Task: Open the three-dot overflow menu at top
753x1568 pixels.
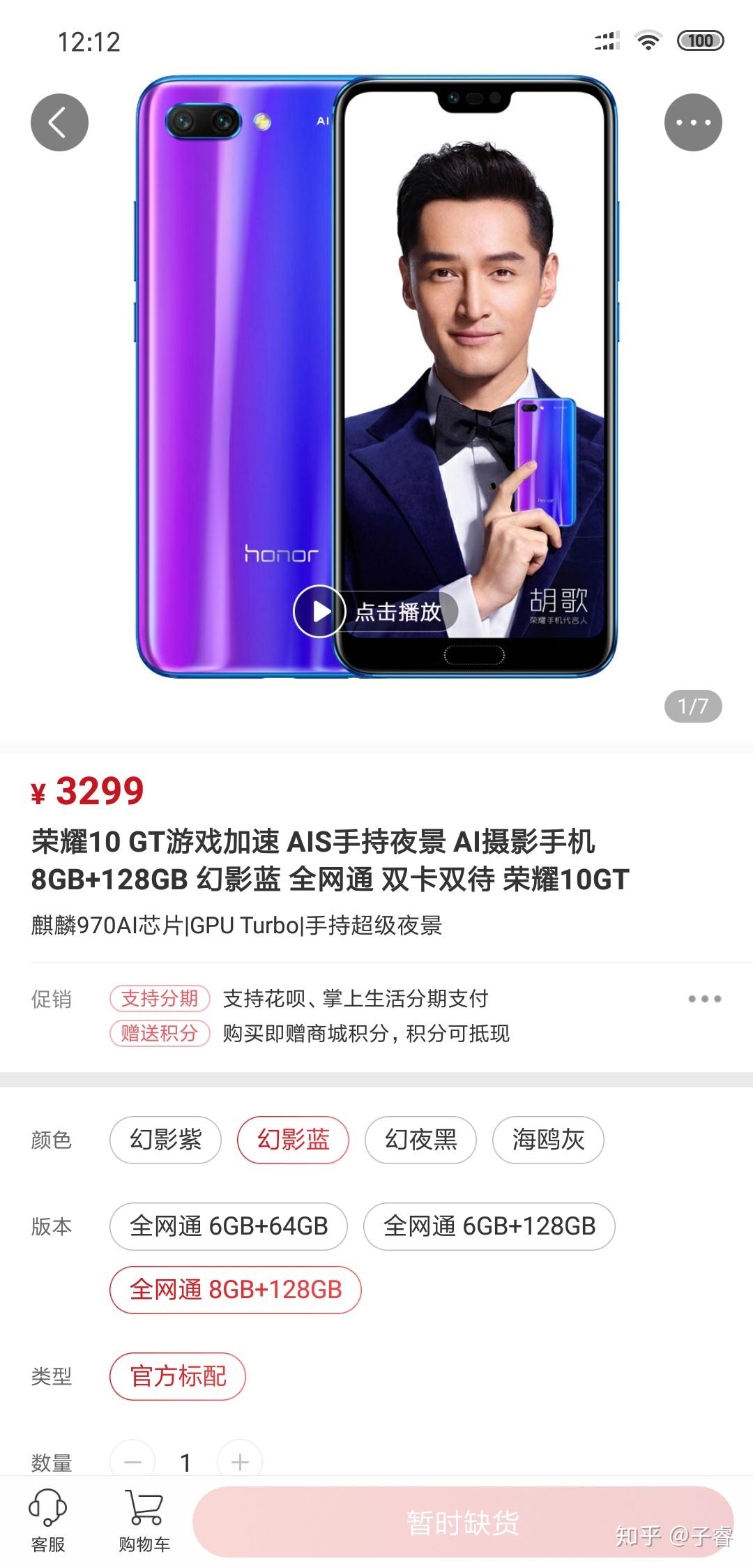Action: click(693, 122)
